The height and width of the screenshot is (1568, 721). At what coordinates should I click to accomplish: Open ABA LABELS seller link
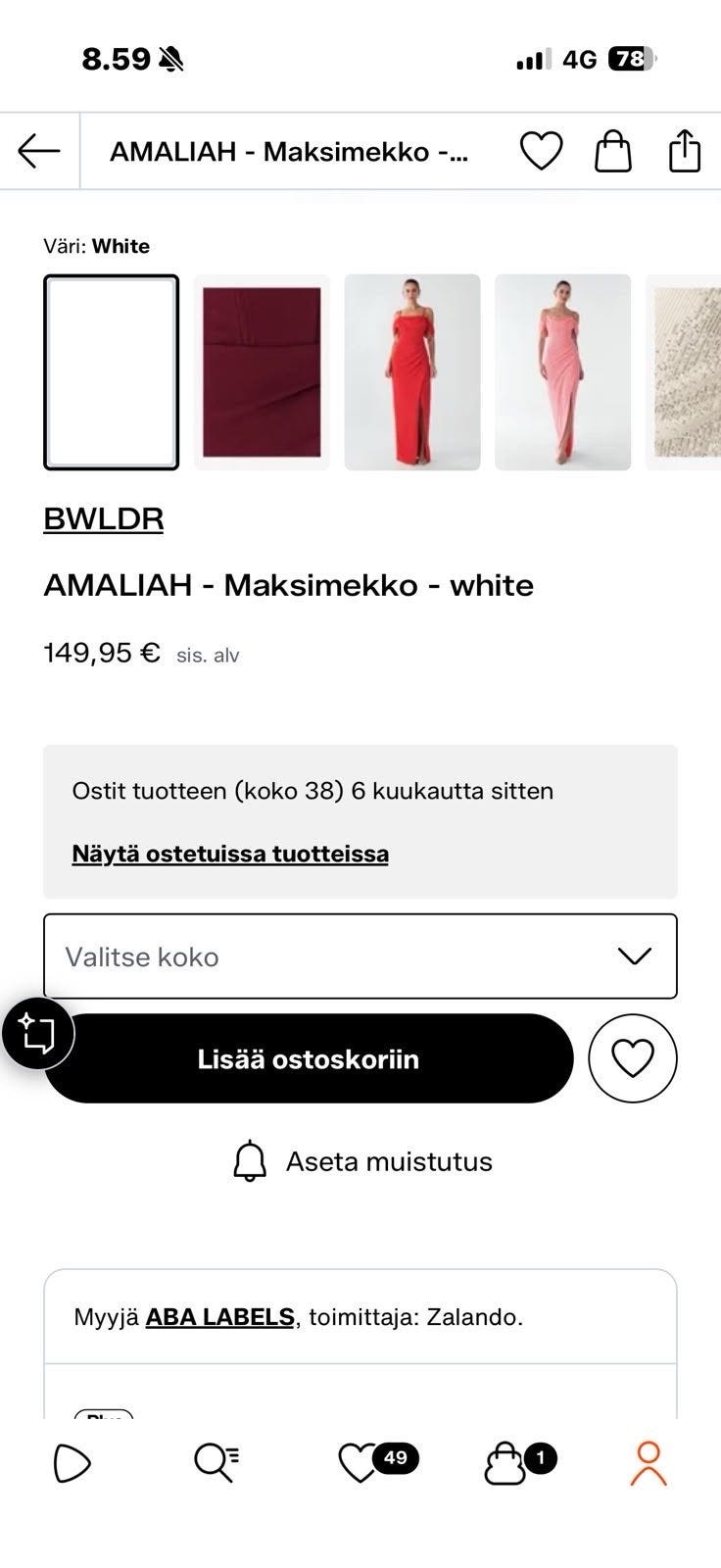click(220, 1317)
